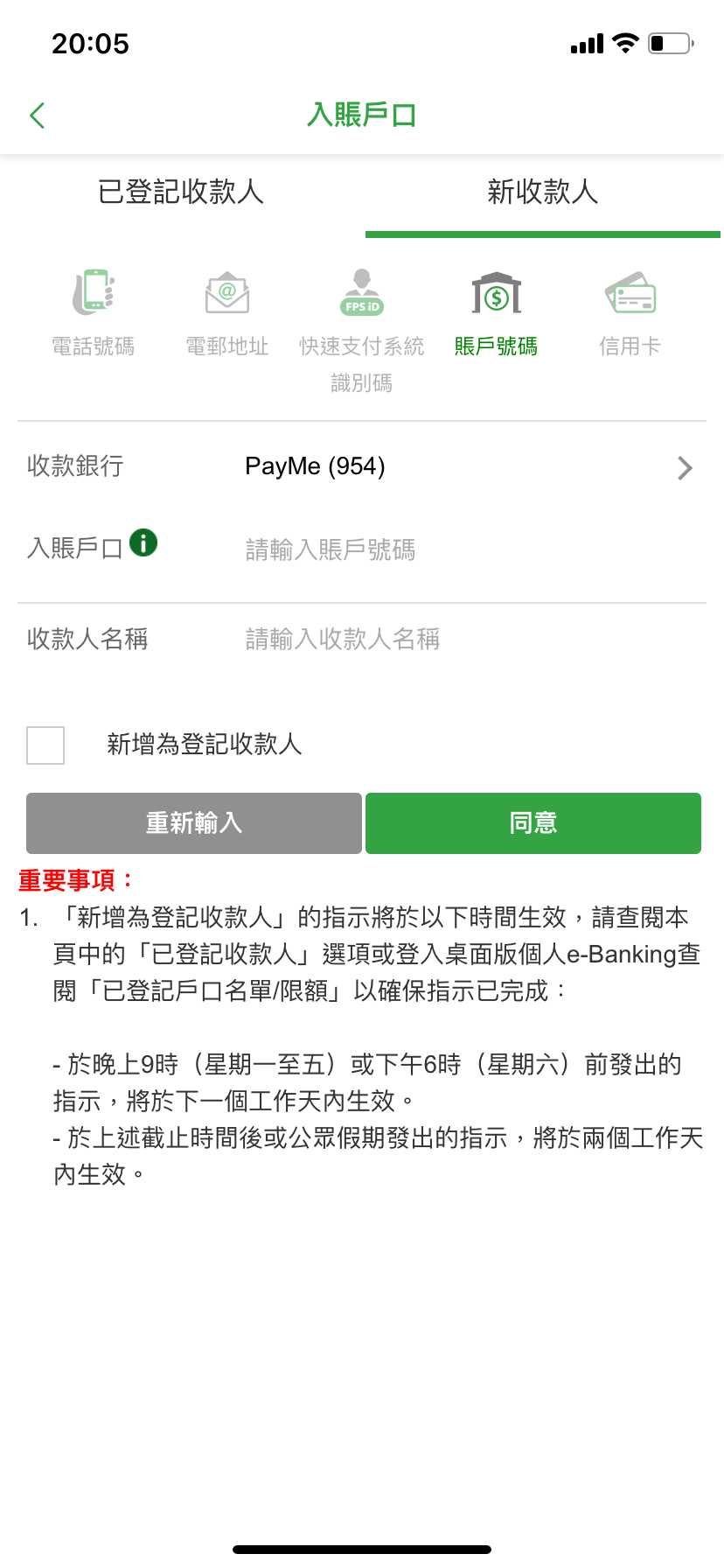Open the info icon beside 入賬戶口

[x=143, y=543]
